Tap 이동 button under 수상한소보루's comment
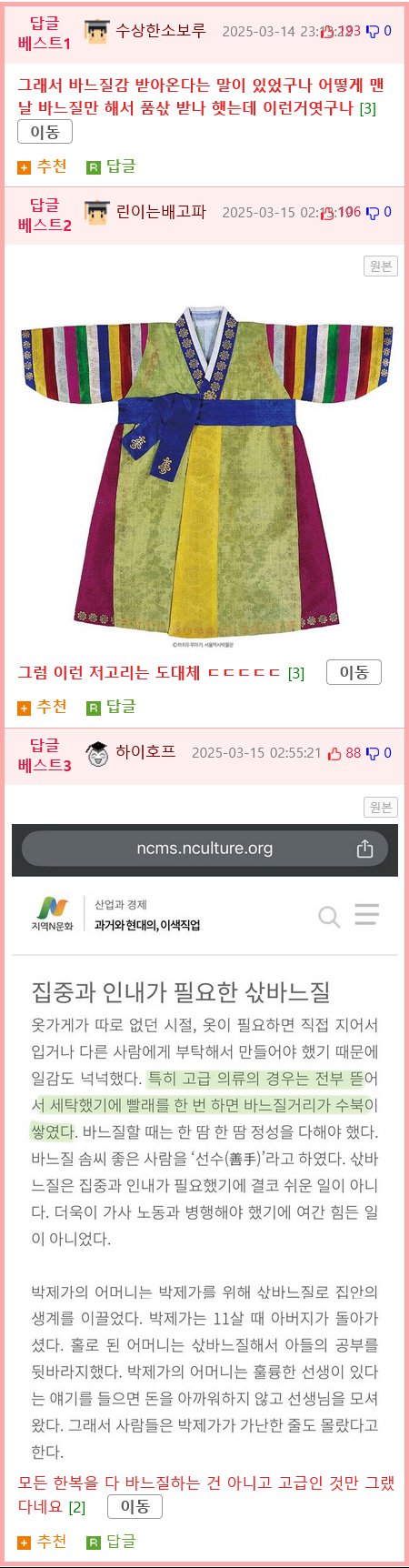Image resolution: width=409 pixels, height=1568 pixels. [45, 132]
